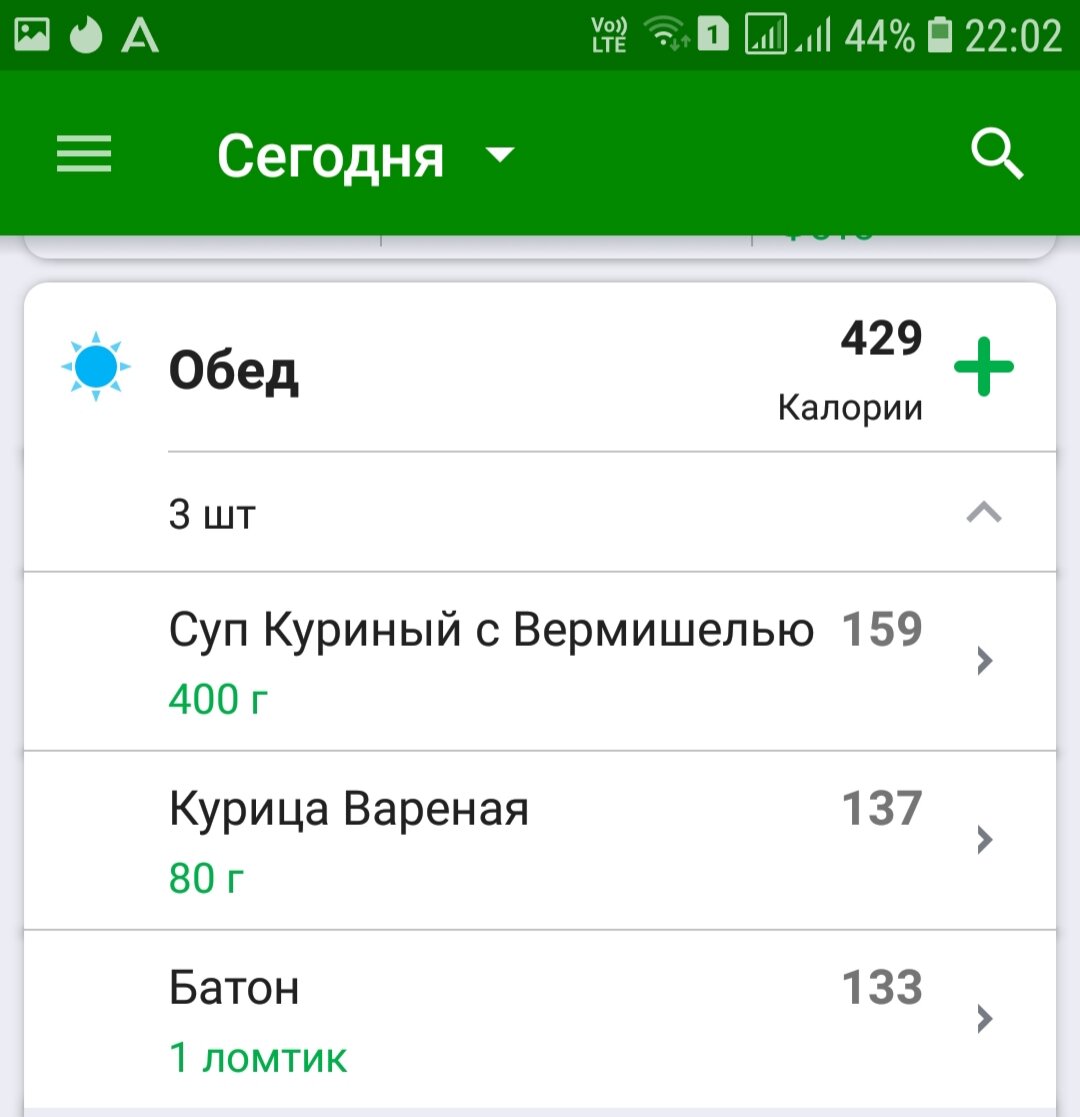
Task: Tap the 1 ломтик serving text
Action: click(x=257, y=1056)
